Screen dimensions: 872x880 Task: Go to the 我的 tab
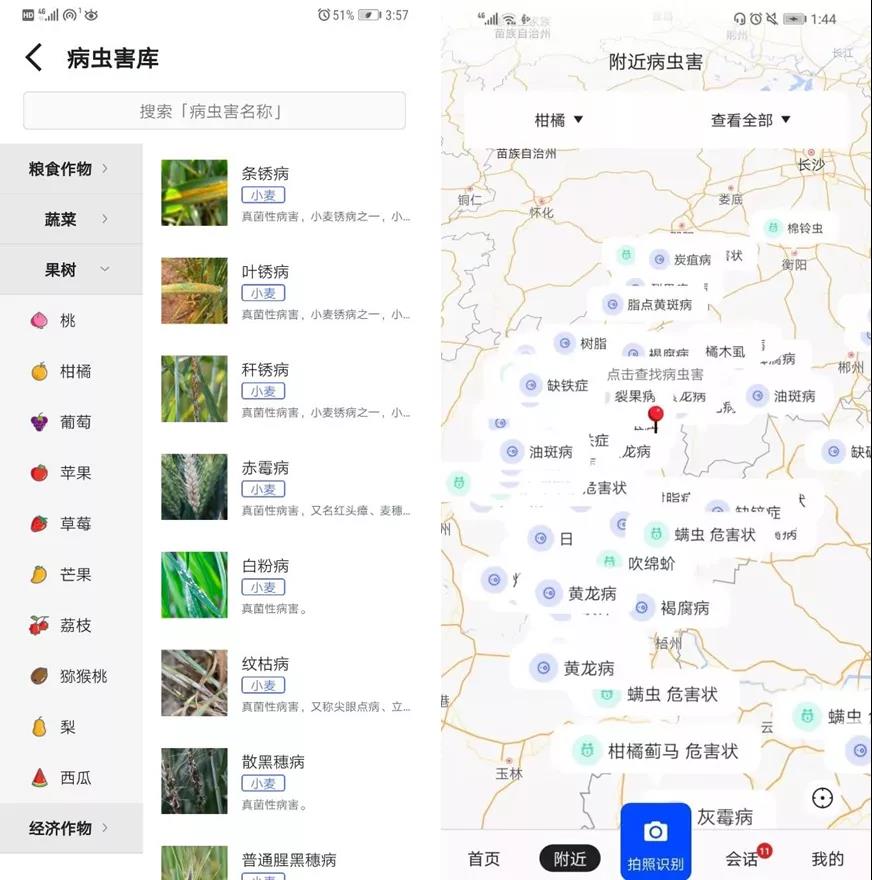827,858
